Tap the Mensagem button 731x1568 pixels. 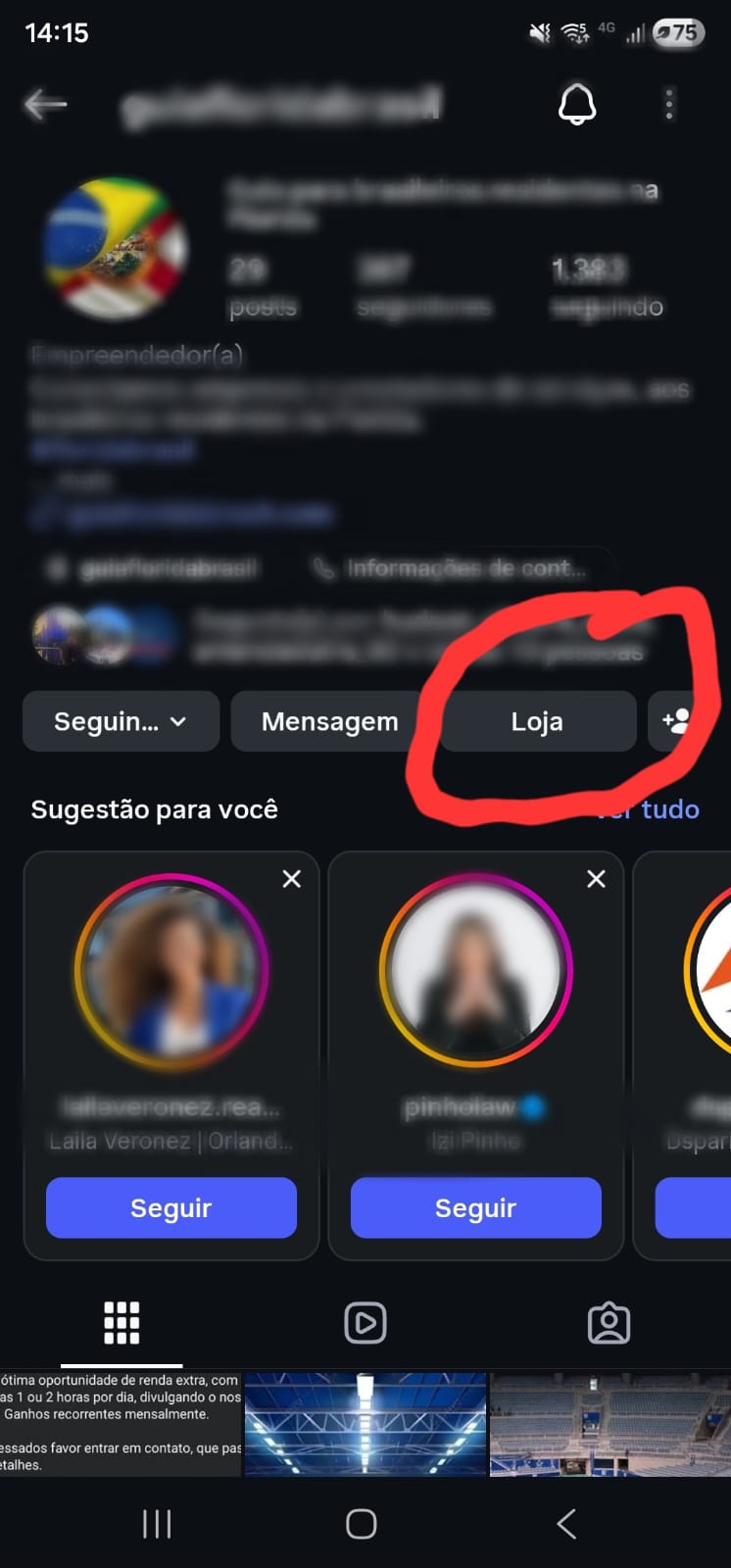tap(329, 721)
